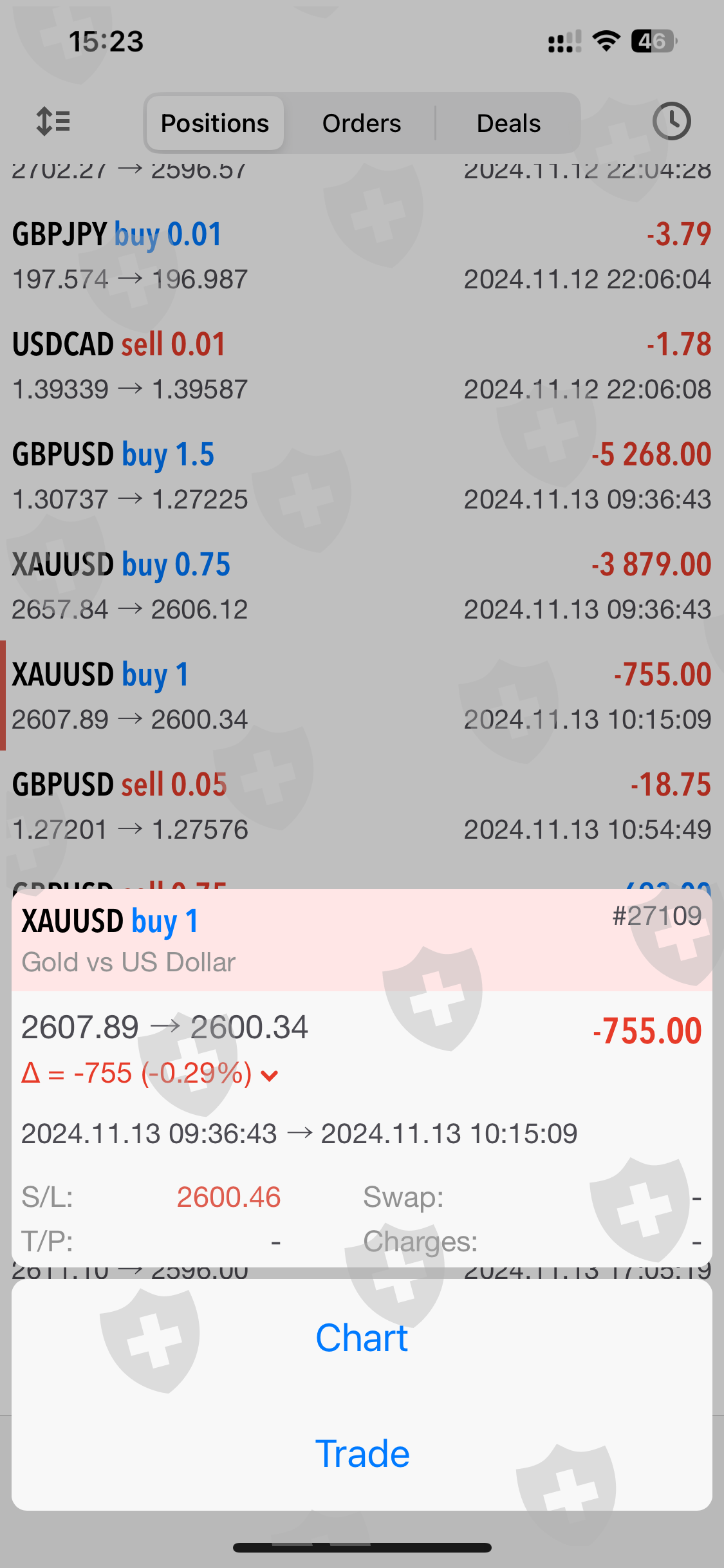Screen dimensions: 724x1568
Task: Open the history period clock icon
Action: [x=671, y=122]
